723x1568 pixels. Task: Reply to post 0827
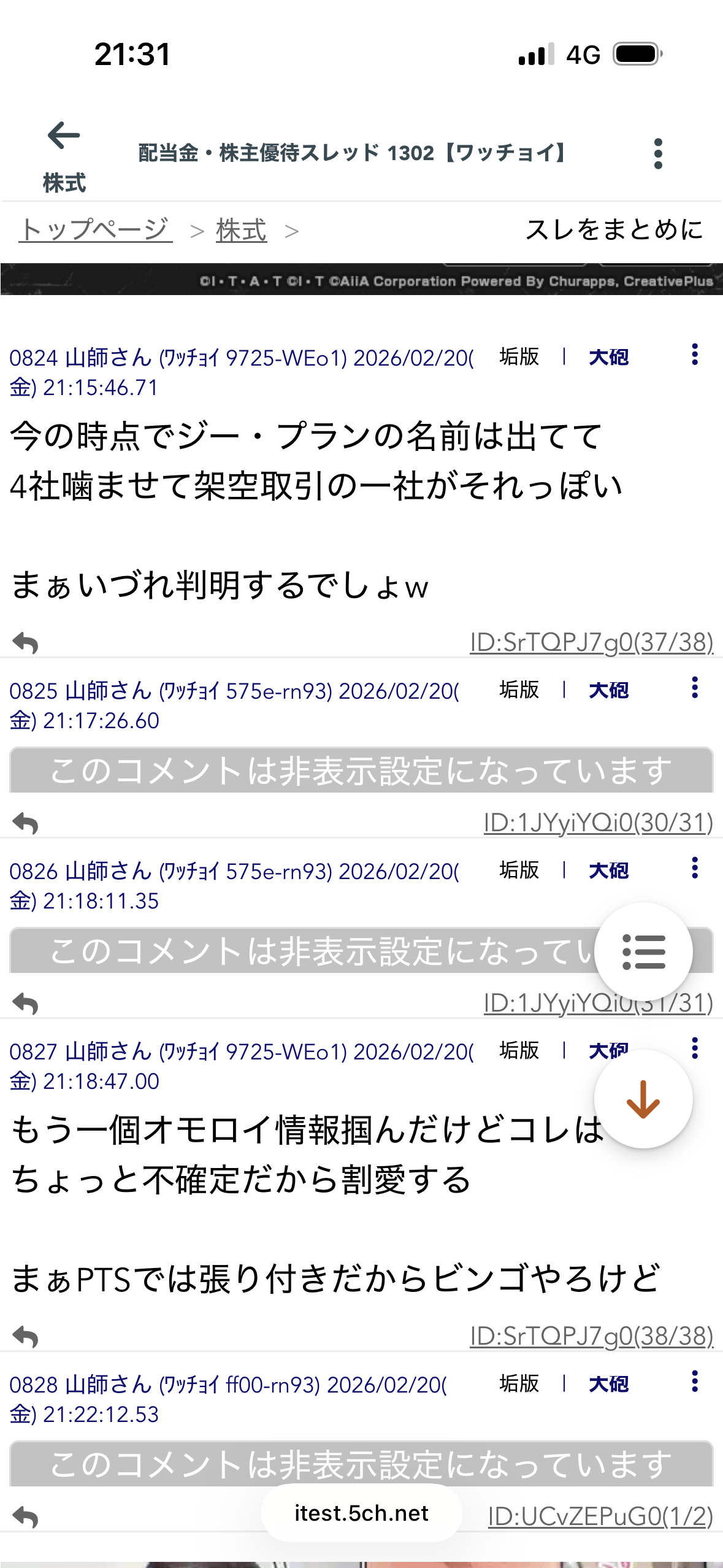25,1336
